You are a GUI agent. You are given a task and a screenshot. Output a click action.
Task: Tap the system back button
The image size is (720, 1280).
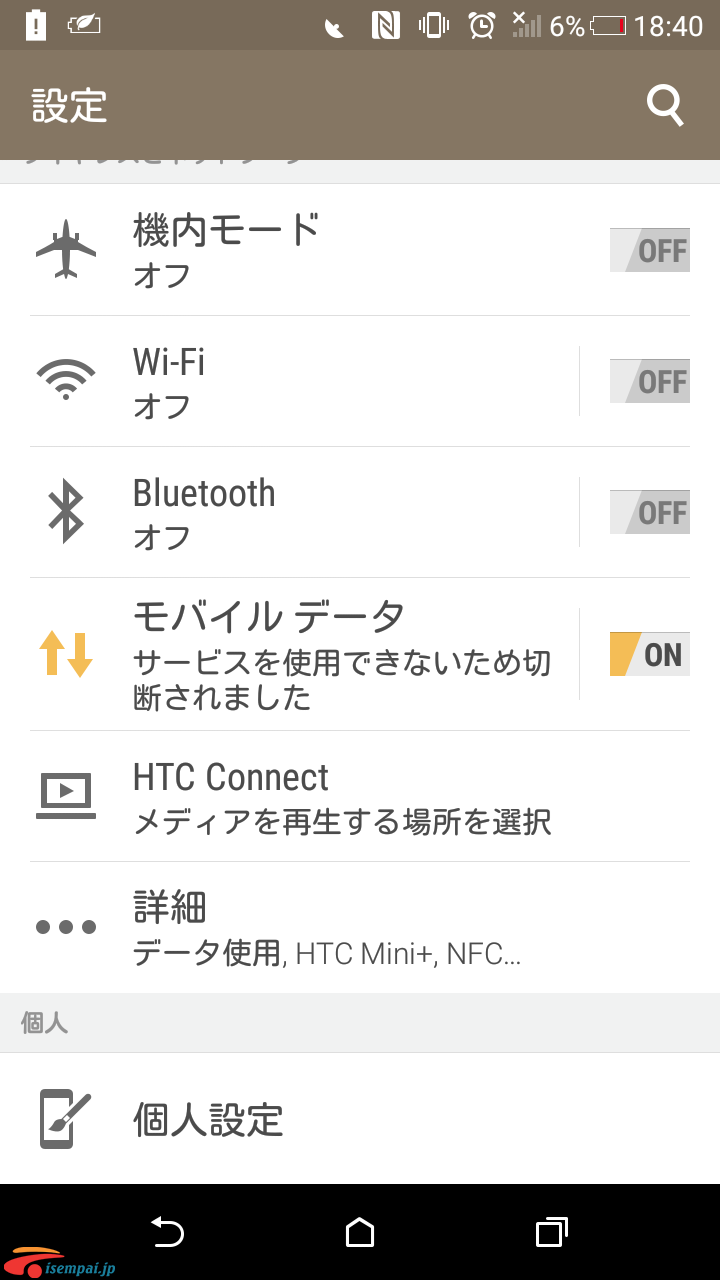(167, 1232)
